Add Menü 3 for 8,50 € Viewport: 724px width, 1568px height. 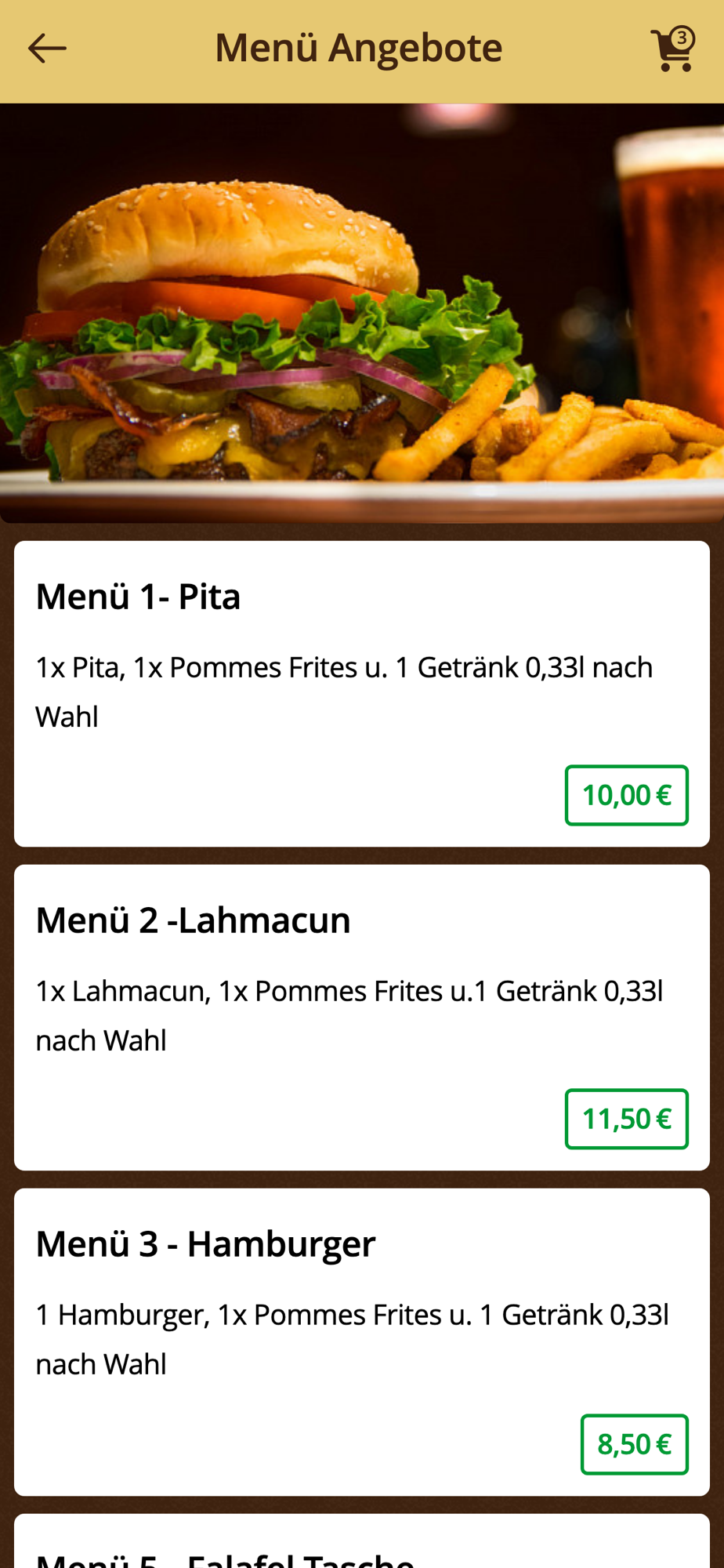click(x=634, y=1444)
